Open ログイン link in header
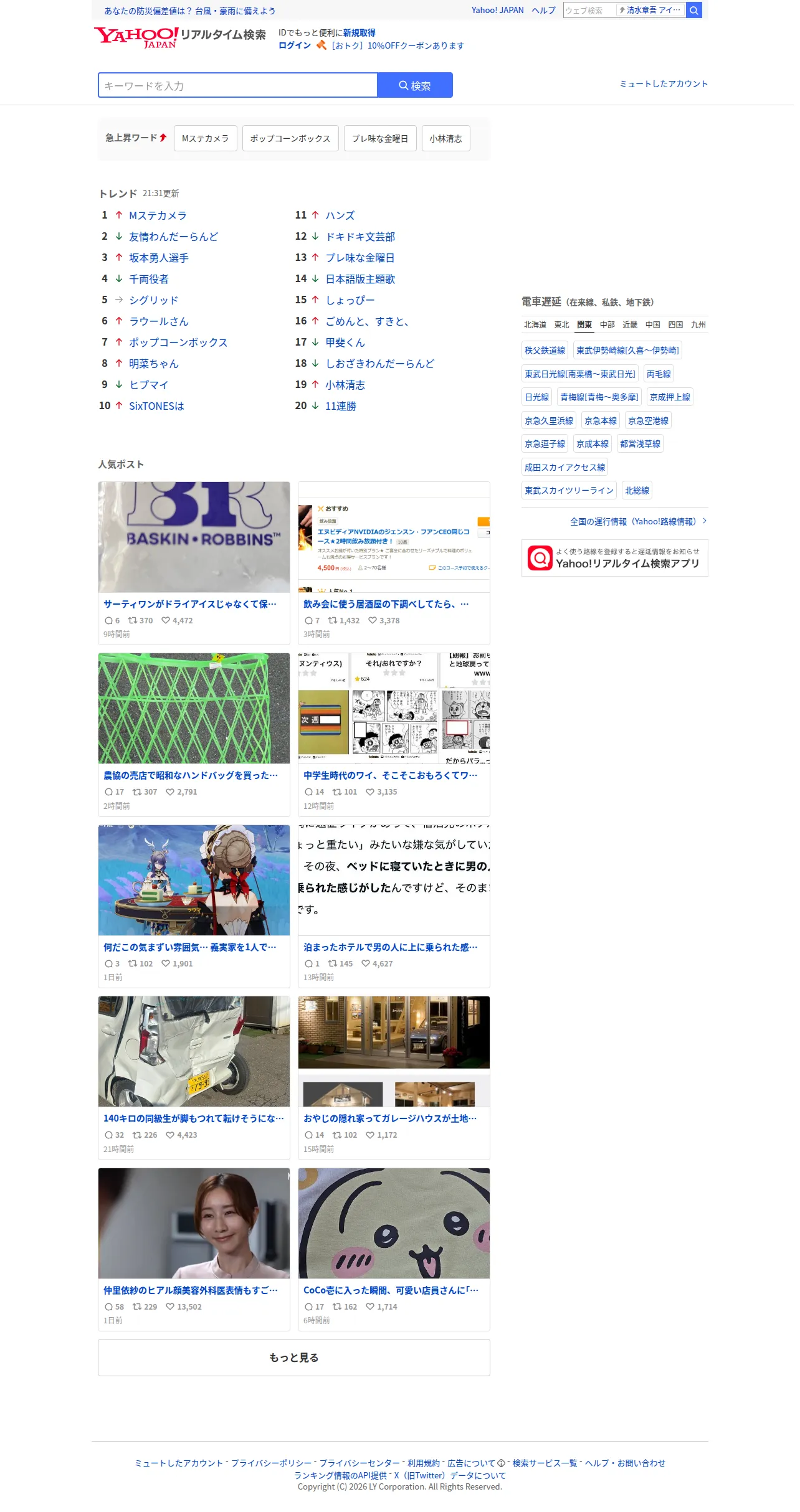The width and height of the screenshot is (800, 1512). pyautogui.click(x=295, y=45)
